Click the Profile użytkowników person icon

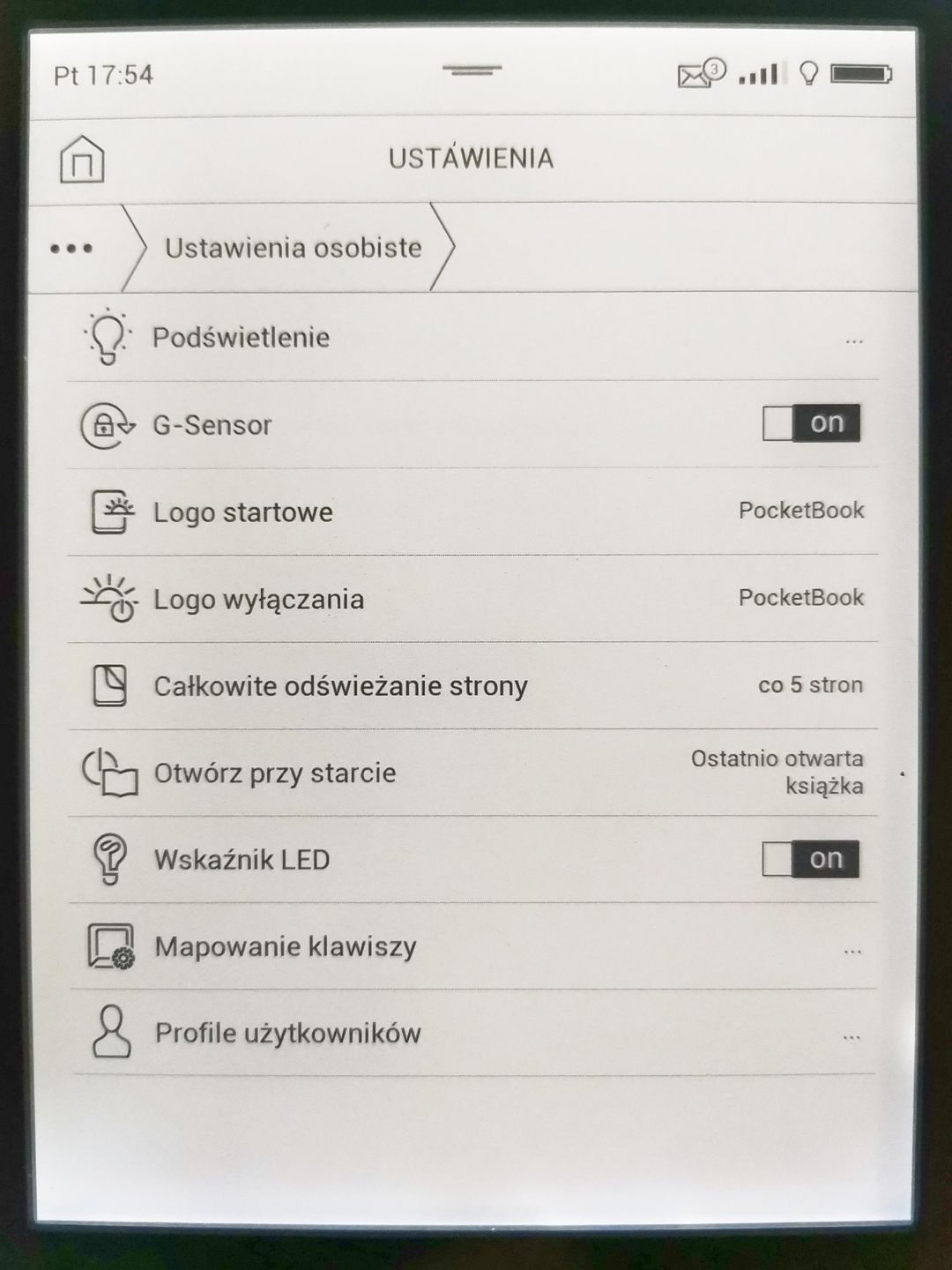point(108,1034)
